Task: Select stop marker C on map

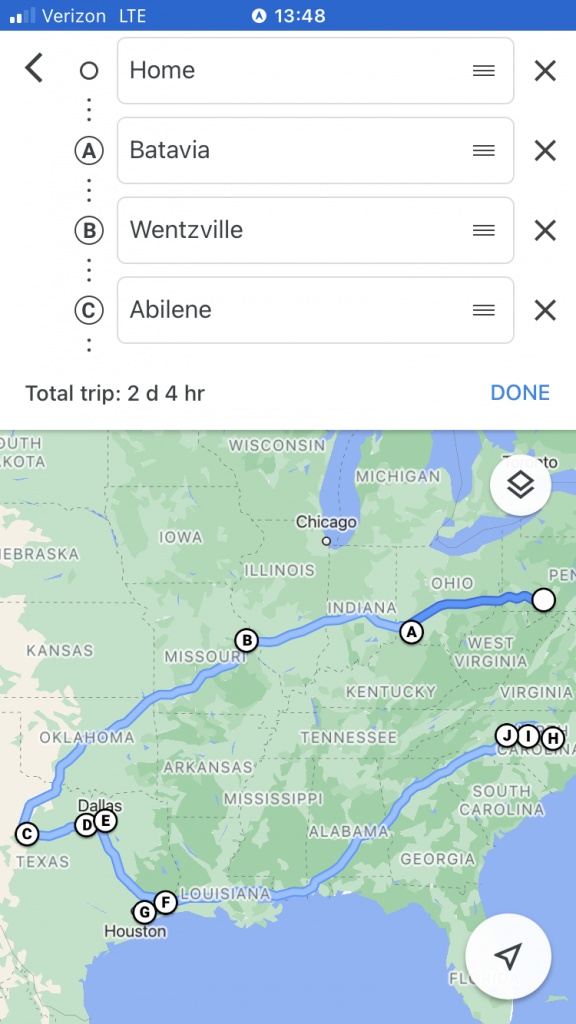Action: [27, 834]
